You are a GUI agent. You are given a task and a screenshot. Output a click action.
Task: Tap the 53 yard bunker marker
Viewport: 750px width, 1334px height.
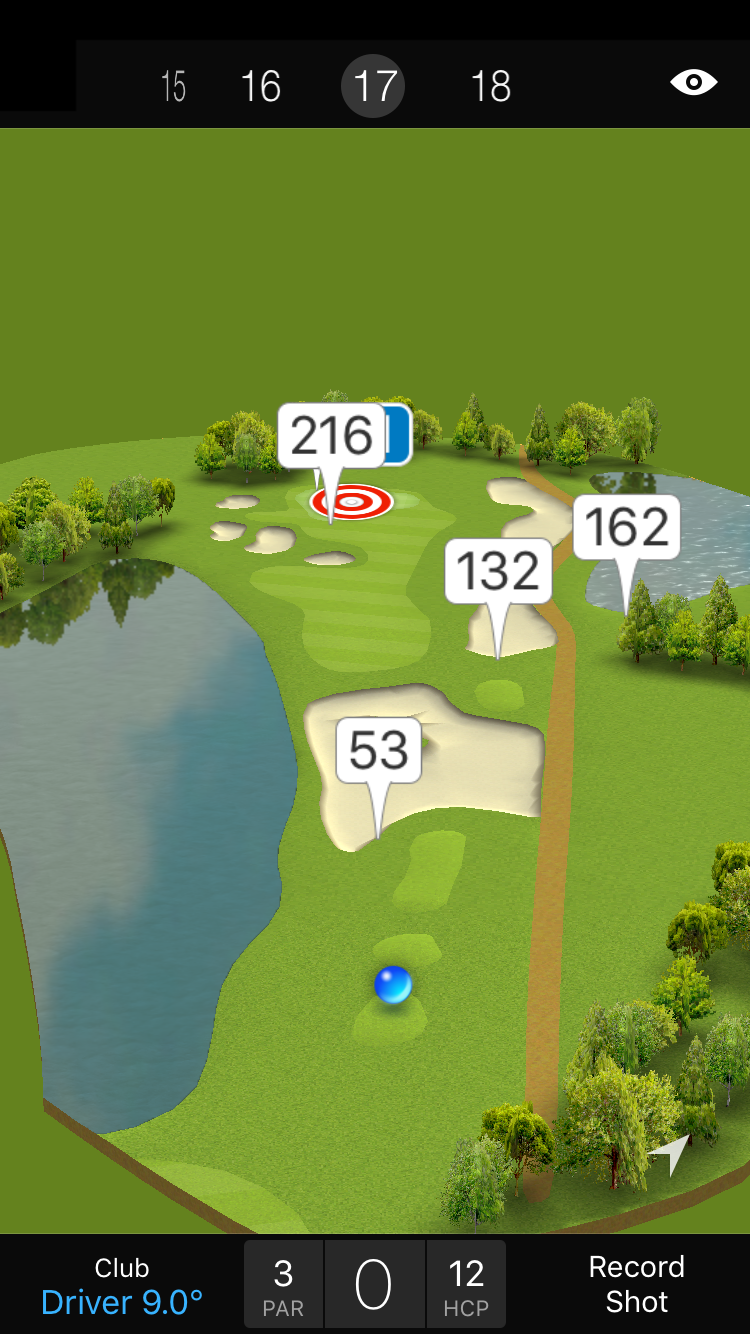(x=378, y=750)
